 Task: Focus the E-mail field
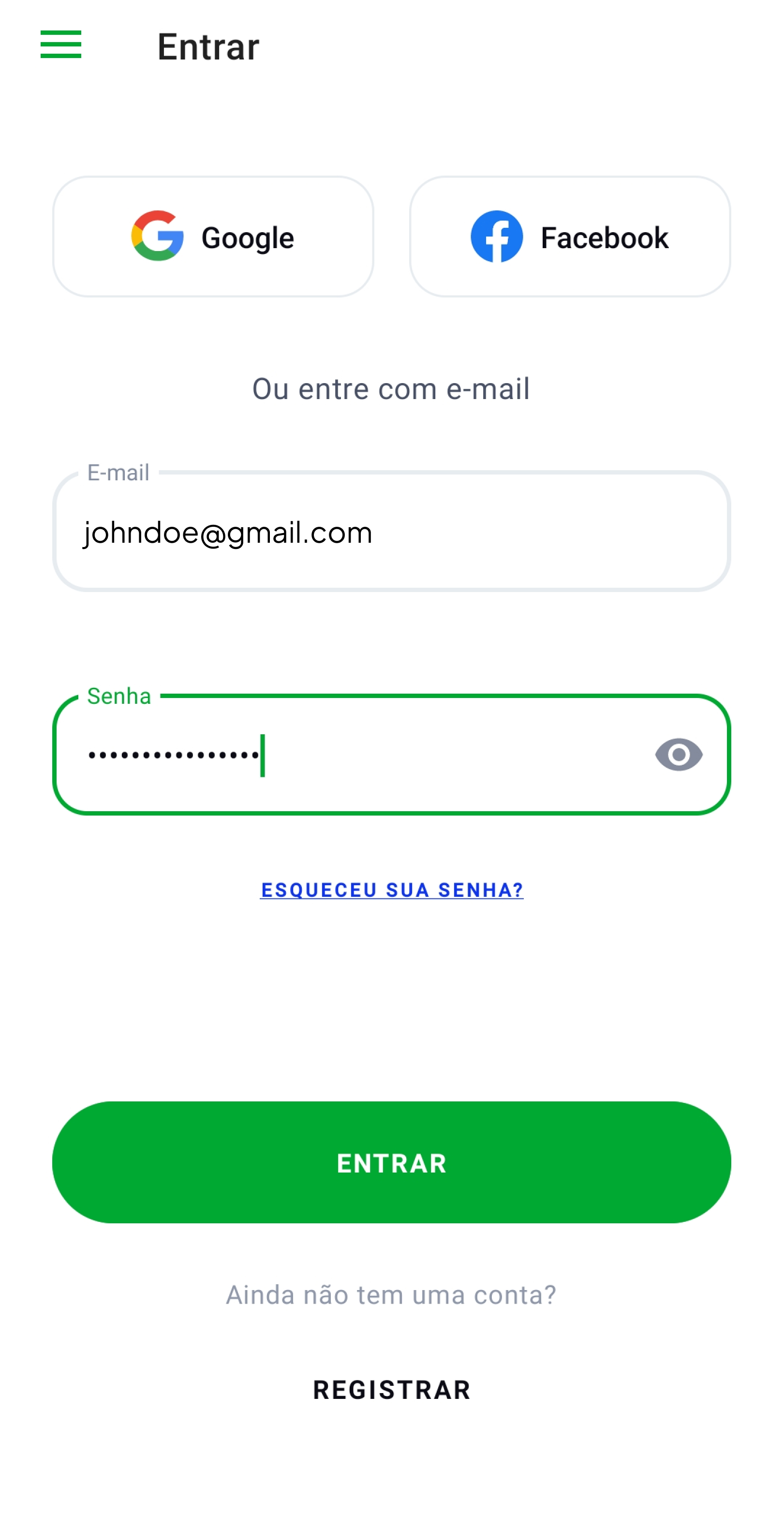pos(392,531)
